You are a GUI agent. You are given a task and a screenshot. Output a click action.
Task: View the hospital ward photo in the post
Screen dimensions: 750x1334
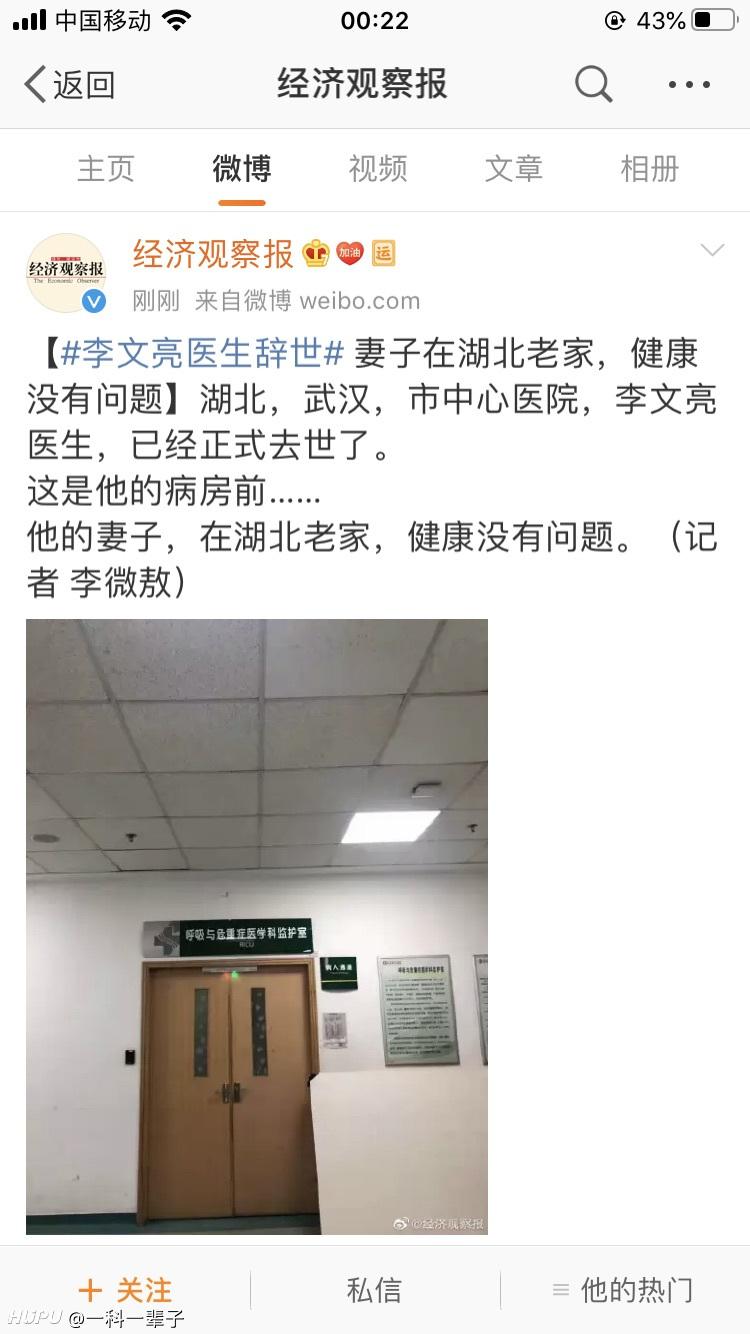[257, 926]
